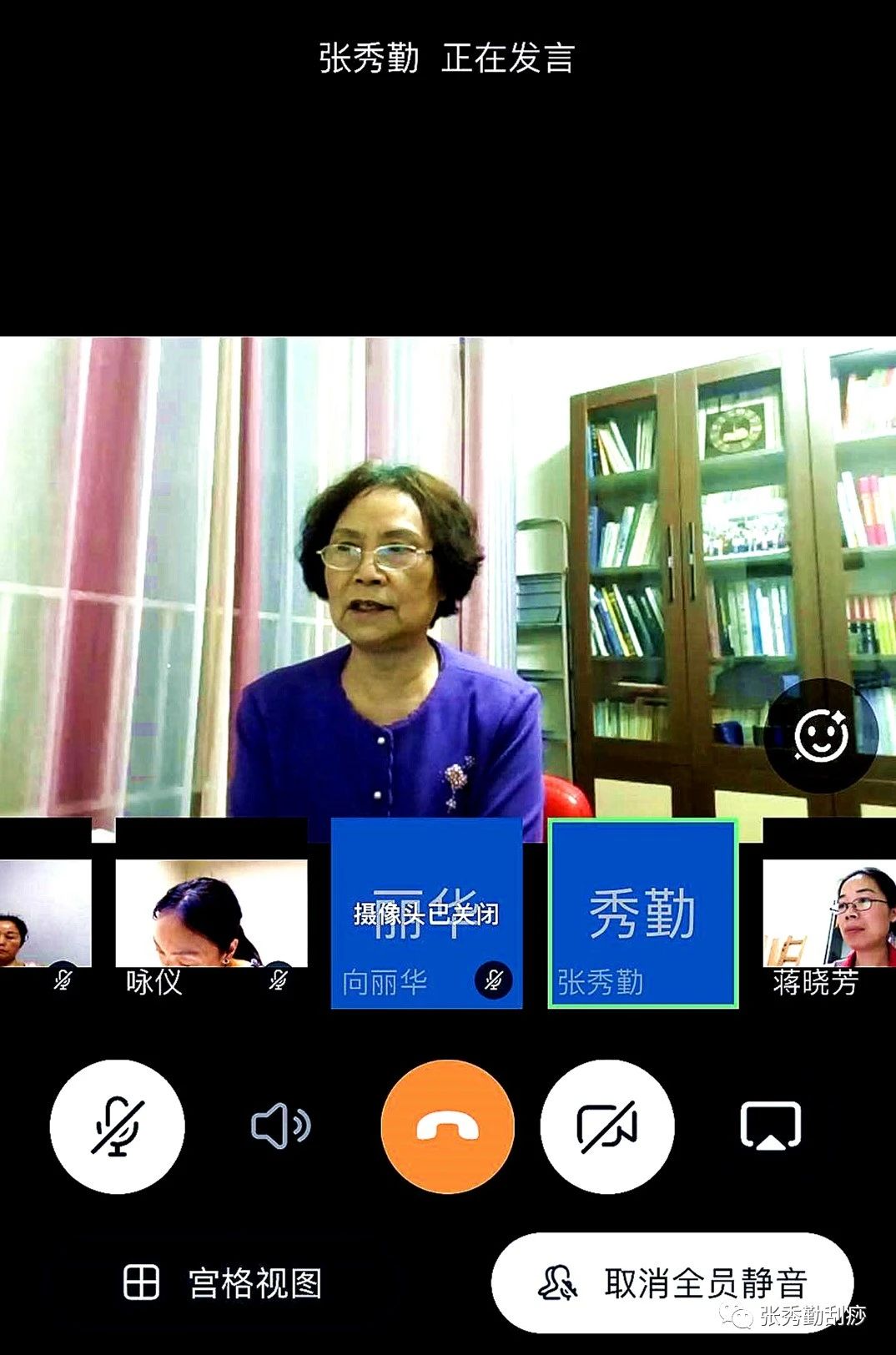Select 向丽华's participant tile

pyautogui.click(x=426, y=914)
